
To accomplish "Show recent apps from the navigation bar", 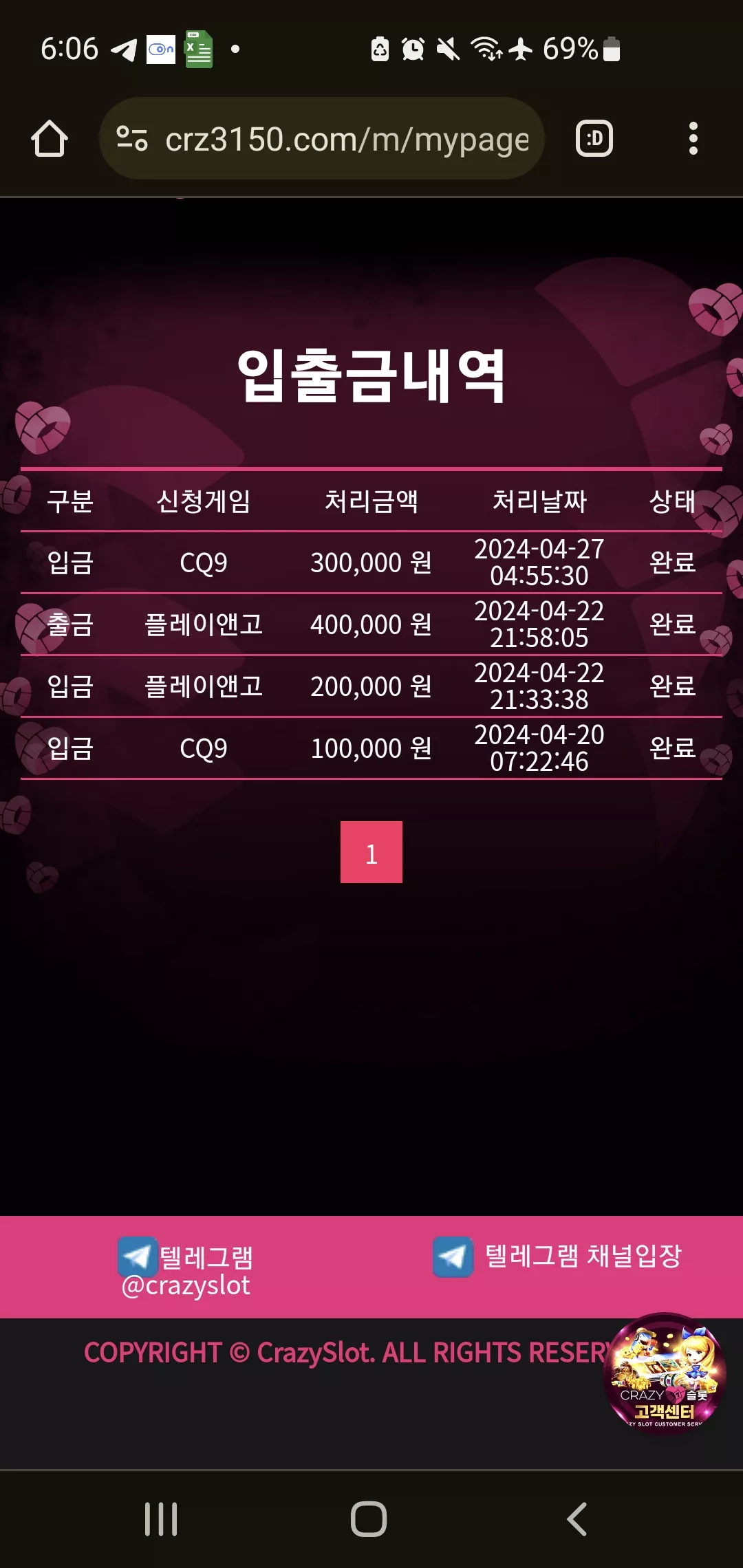I will (x=161, y=1519).
